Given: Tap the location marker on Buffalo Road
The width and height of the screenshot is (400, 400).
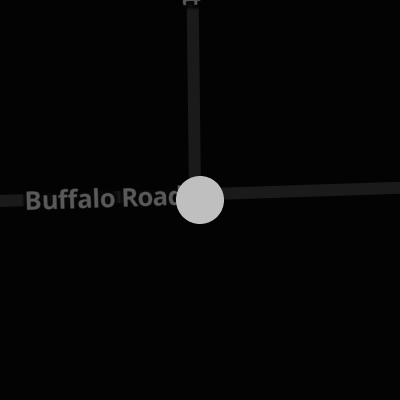Looking at the screenshot, I should 200,200.
